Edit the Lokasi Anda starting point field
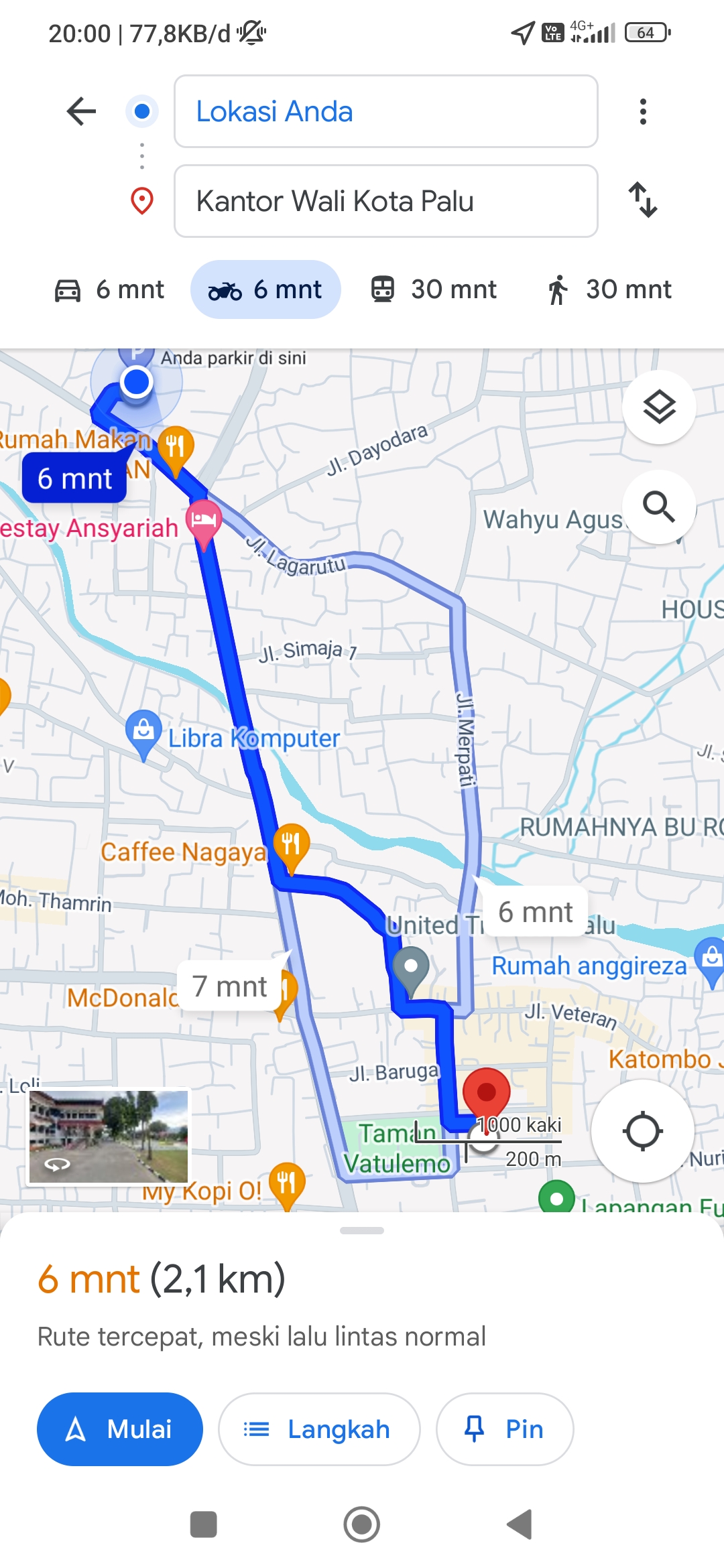The width and height of the screenshot is (724, 1568). pyautogui.click(x=386, y=111)
